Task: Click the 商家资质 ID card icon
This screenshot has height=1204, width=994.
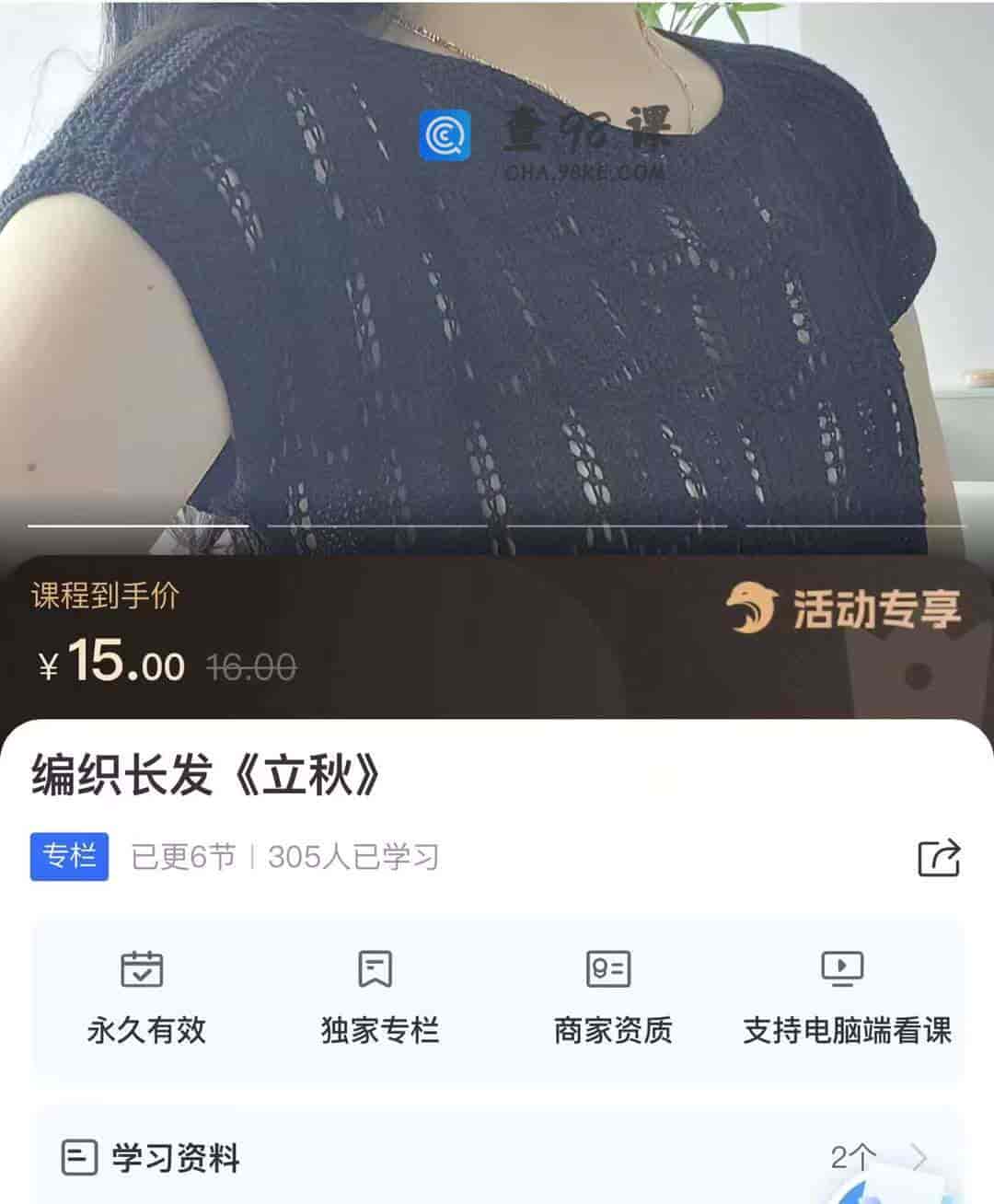Action: point(608,968)
